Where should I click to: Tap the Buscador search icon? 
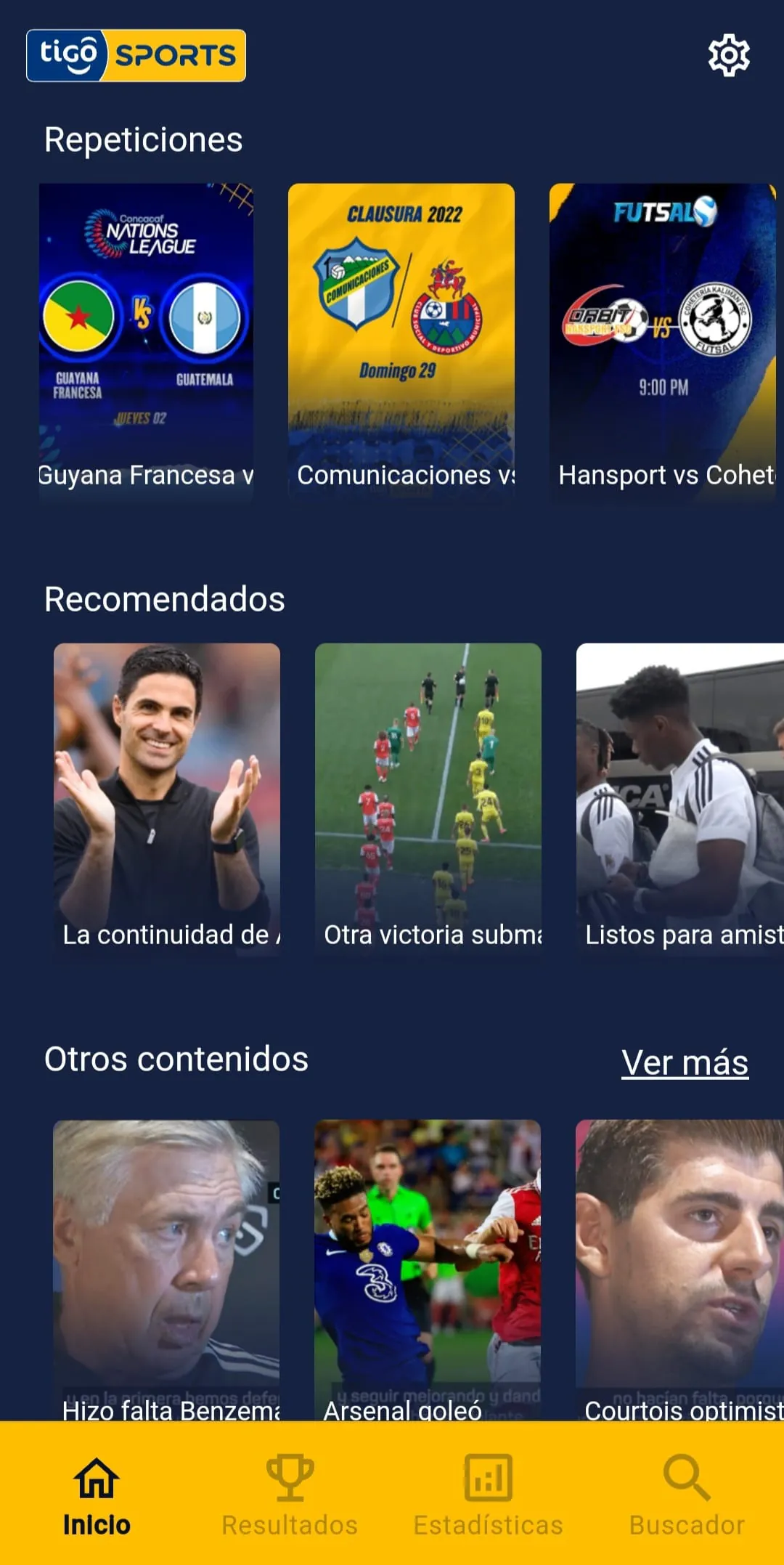686,1478
